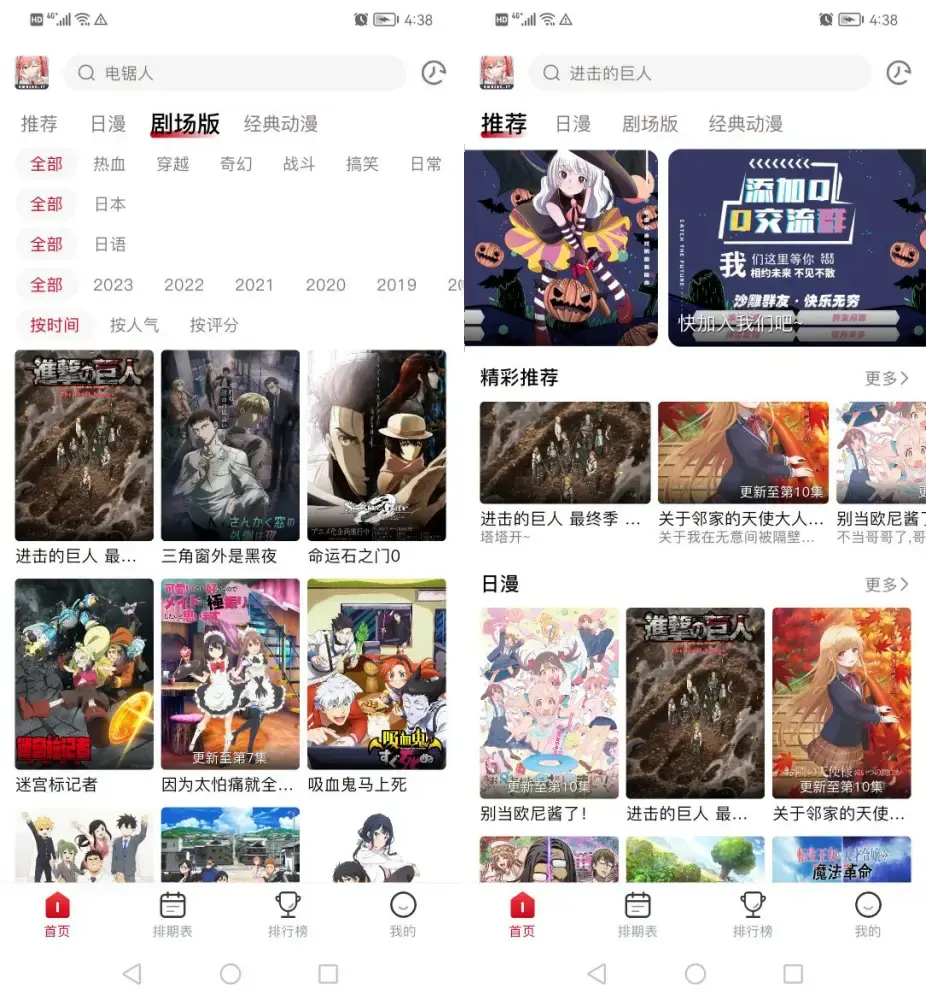Sort the list by 按评分
The width and height of the screenshot is (926, 1000).
click(x=214, y=325)
